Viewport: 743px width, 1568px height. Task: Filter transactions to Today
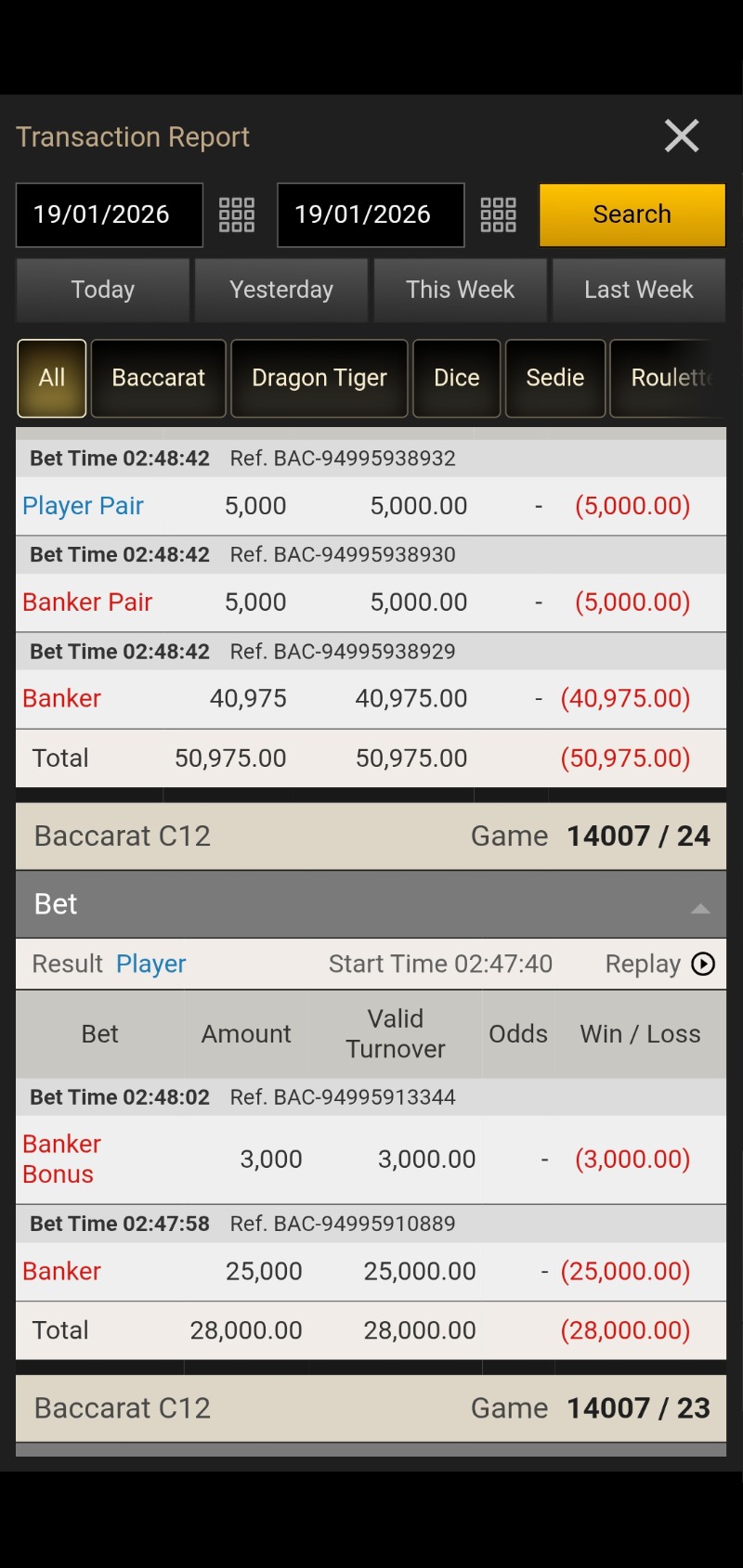103,291
